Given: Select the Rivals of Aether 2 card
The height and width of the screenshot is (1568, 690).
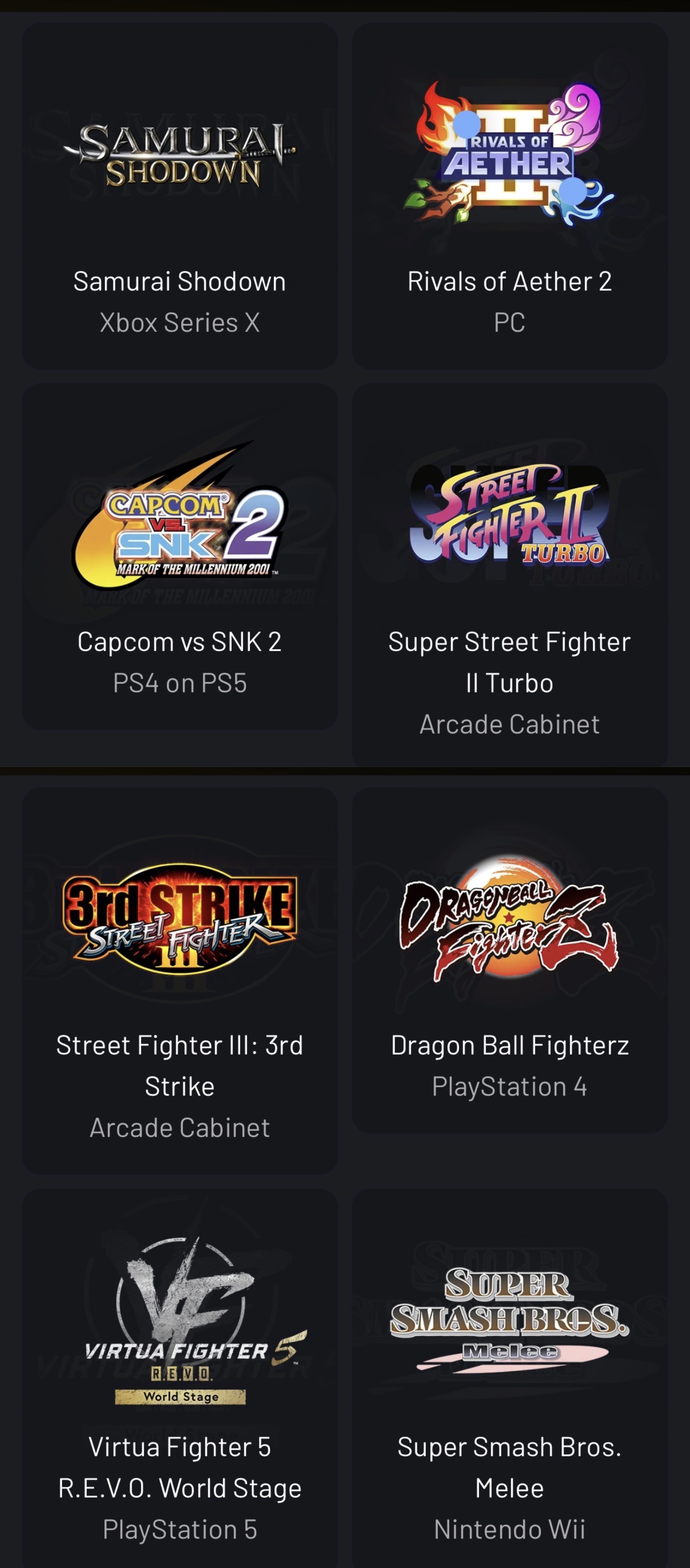Looking at the screenshot, I should 509,196.
